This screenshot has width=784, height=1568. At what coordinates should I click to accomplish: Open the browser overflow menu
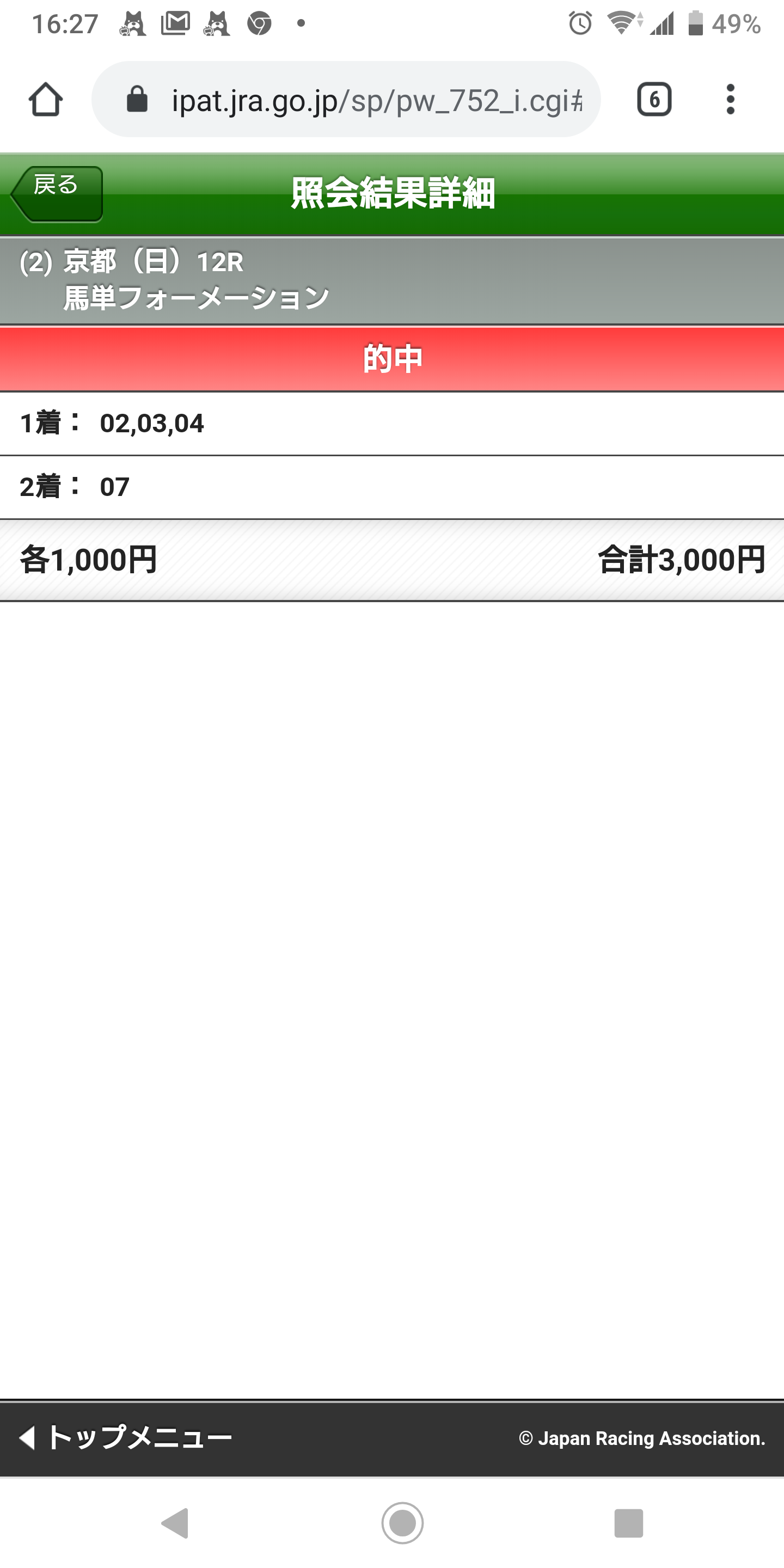tap(731, 99)
